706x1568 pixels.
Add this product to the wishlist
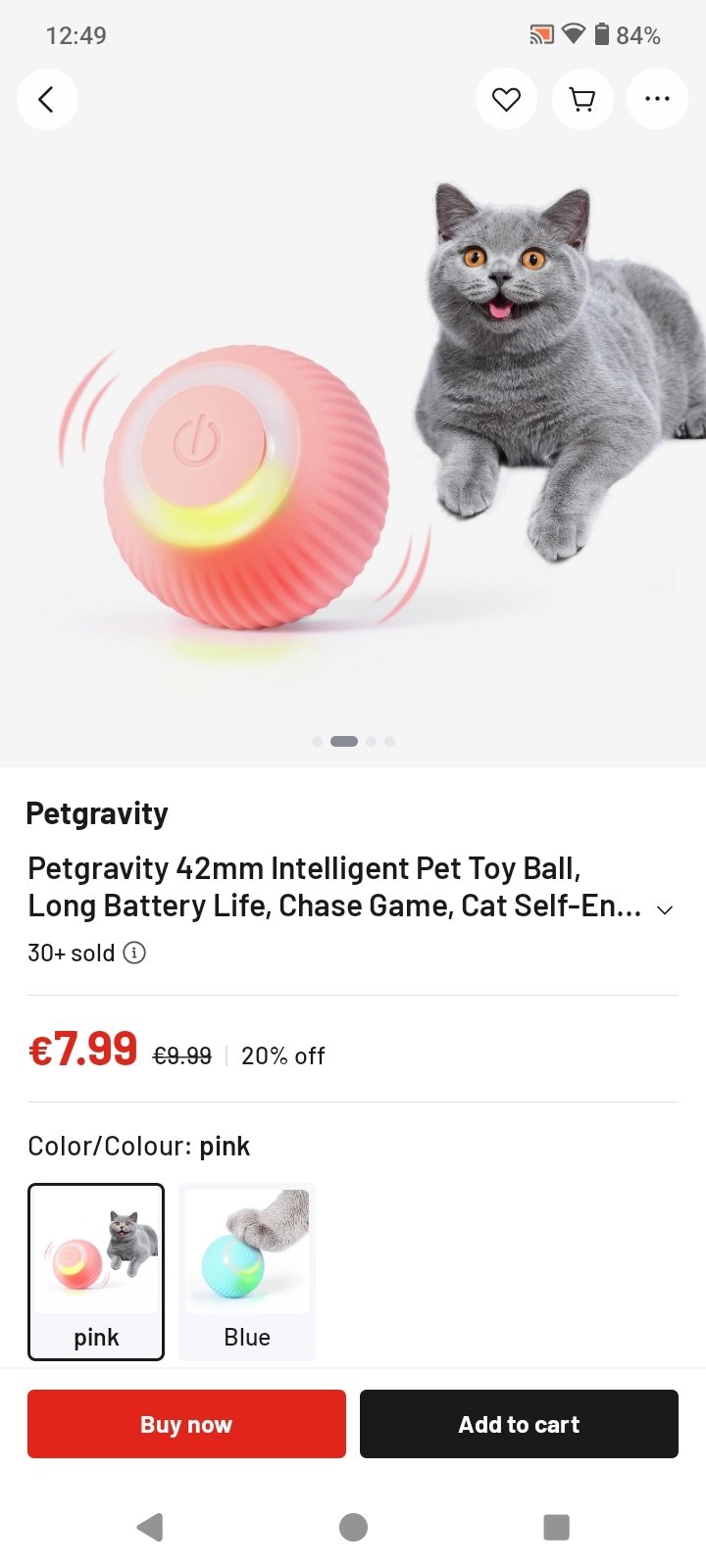pyautogui.click(x=506, y=99)
